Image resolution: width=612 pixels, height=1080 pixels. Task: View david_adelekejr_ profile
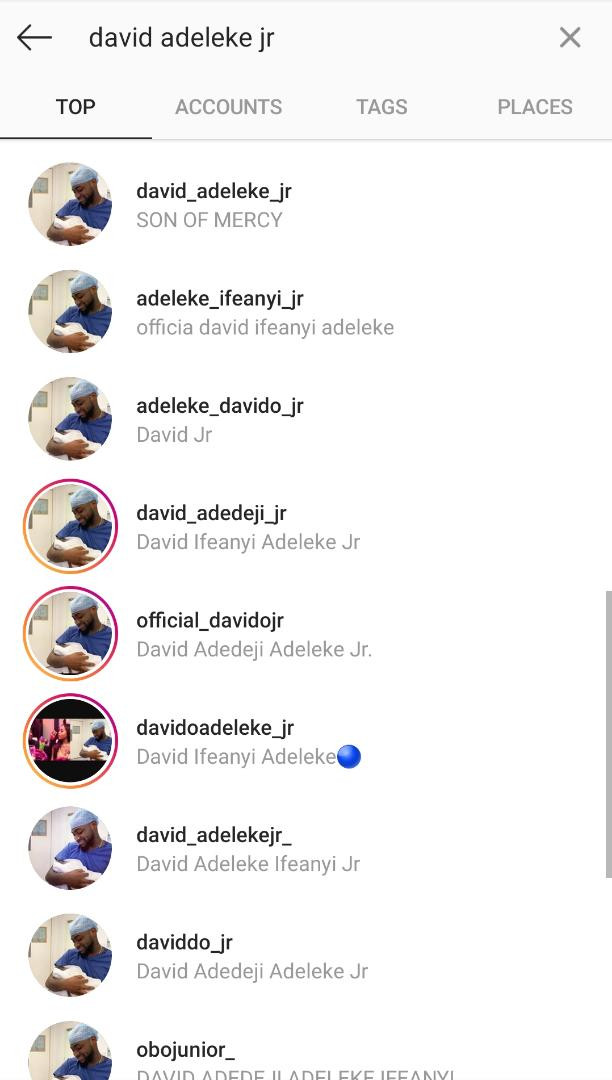tap(306, 849)
